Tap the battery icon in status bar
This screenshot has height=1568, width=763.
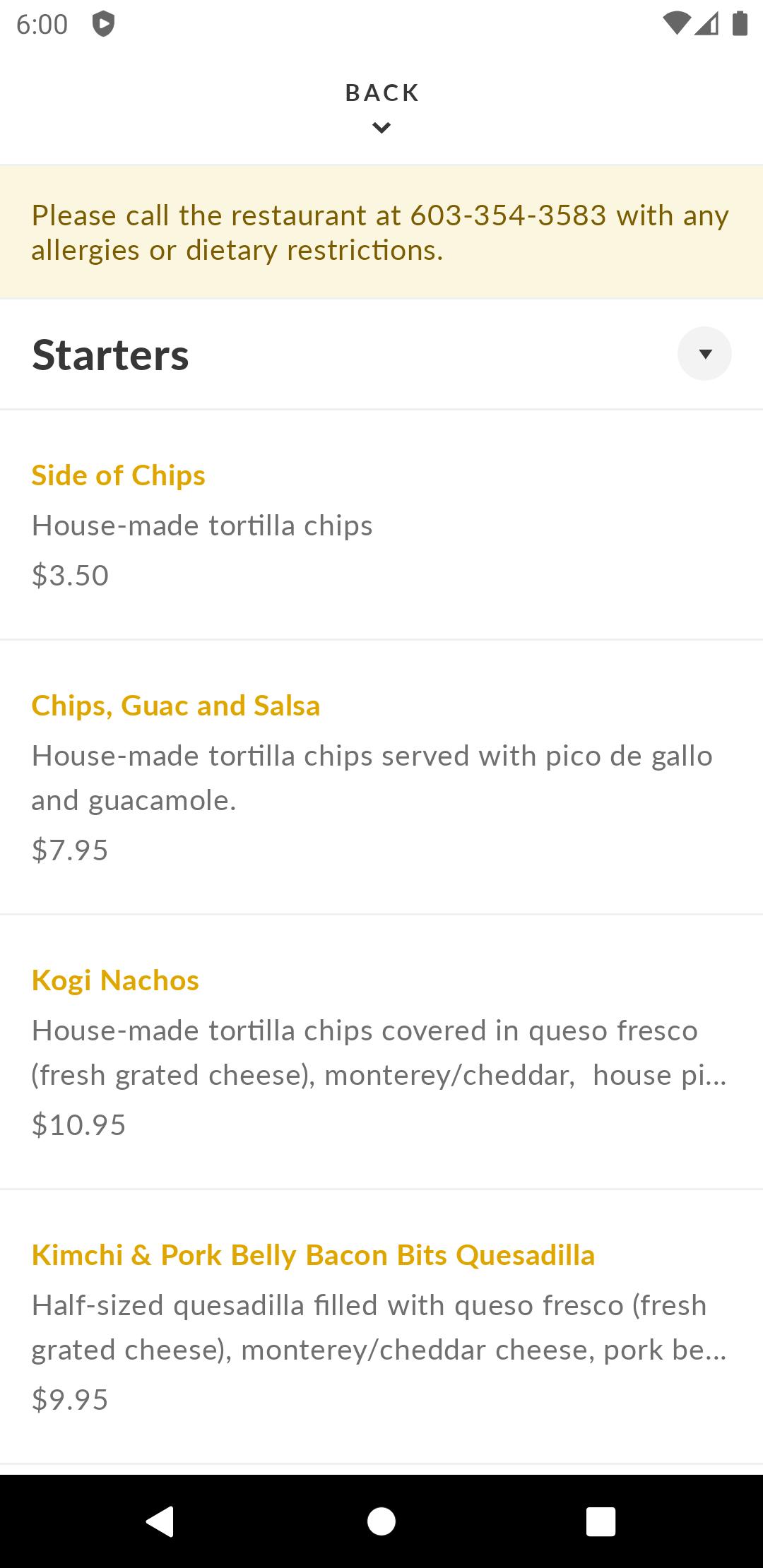(740, 23)
